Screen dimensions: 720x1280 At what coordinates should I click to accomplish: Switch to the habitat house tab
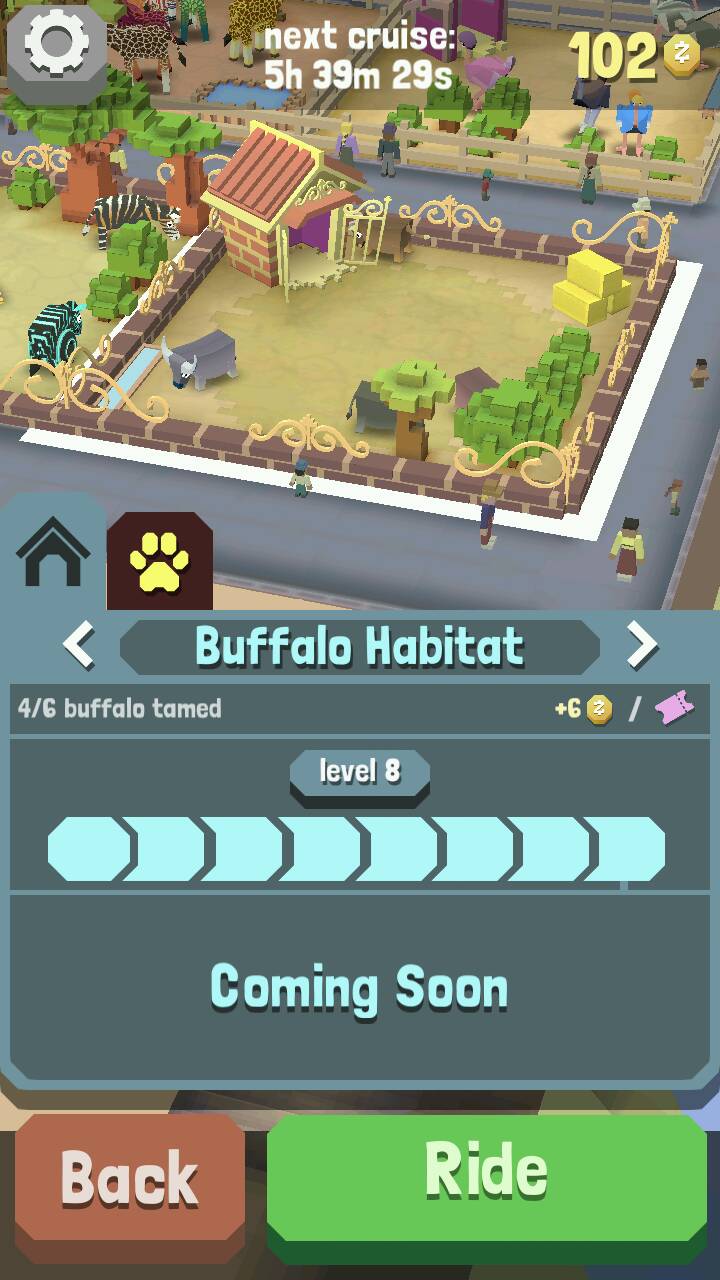(53, 555)
